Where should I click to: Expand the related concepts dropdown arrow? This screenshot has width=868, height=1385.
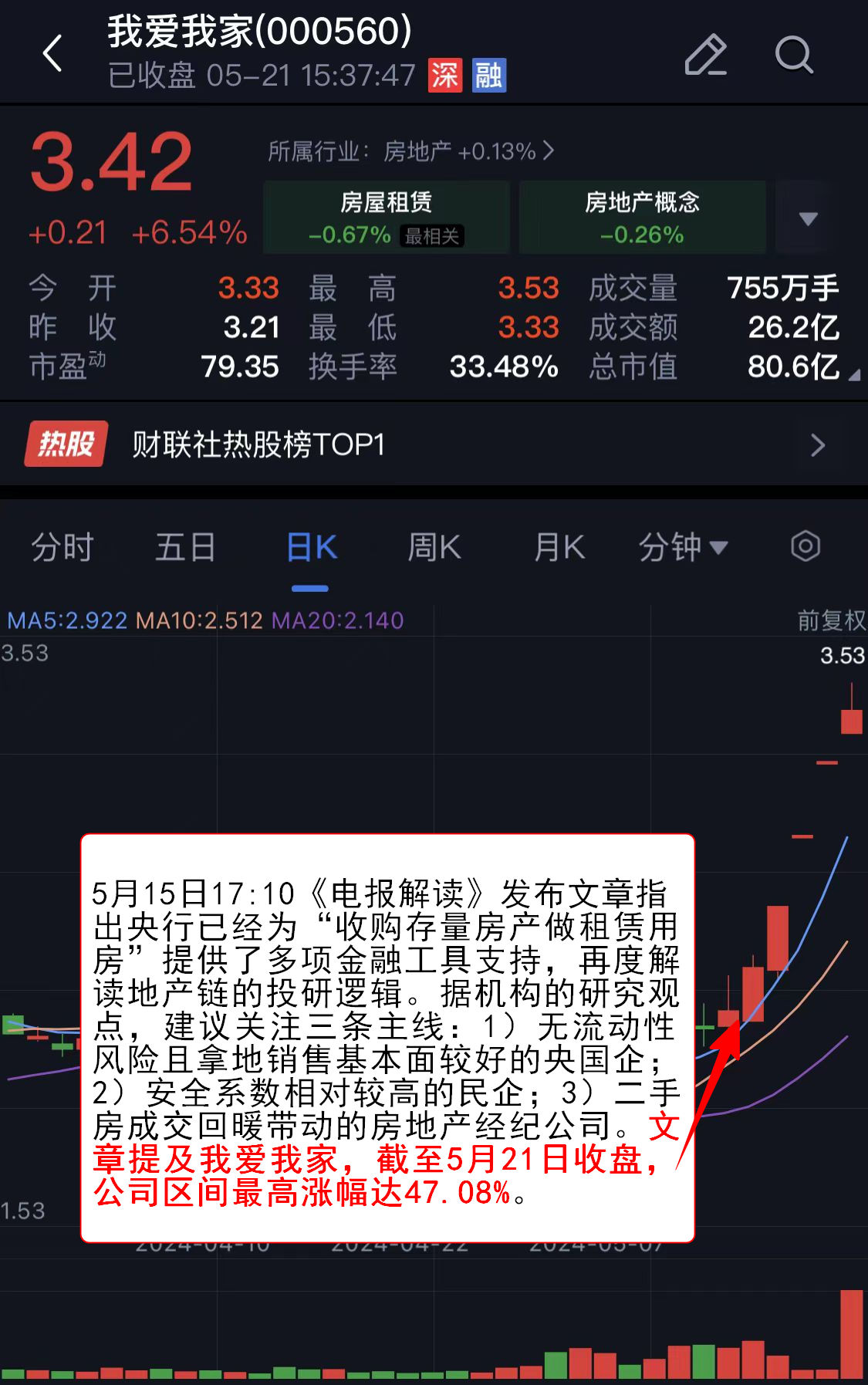808,218
